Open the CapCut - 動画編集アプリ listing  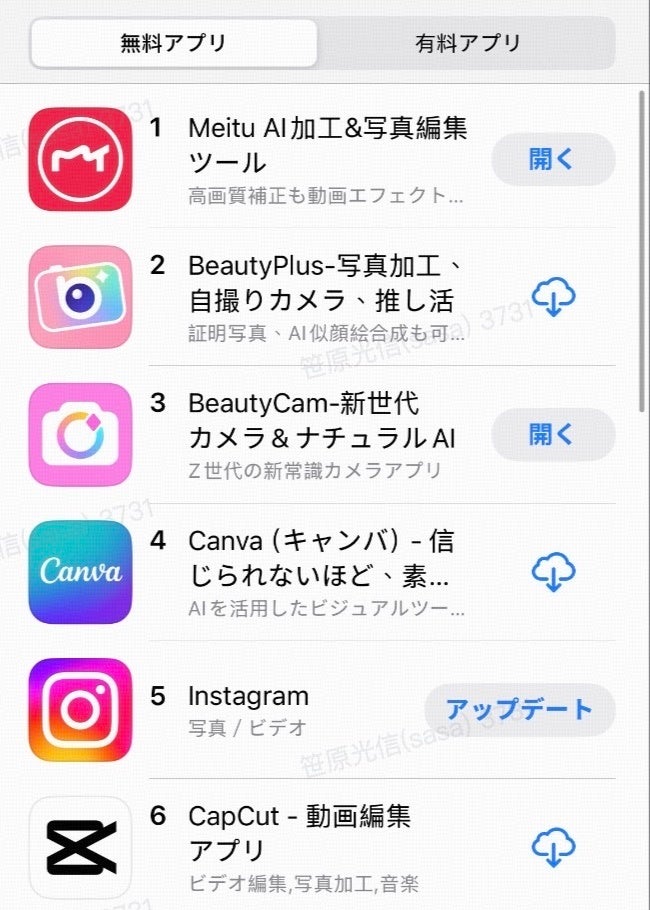point(299,833)
